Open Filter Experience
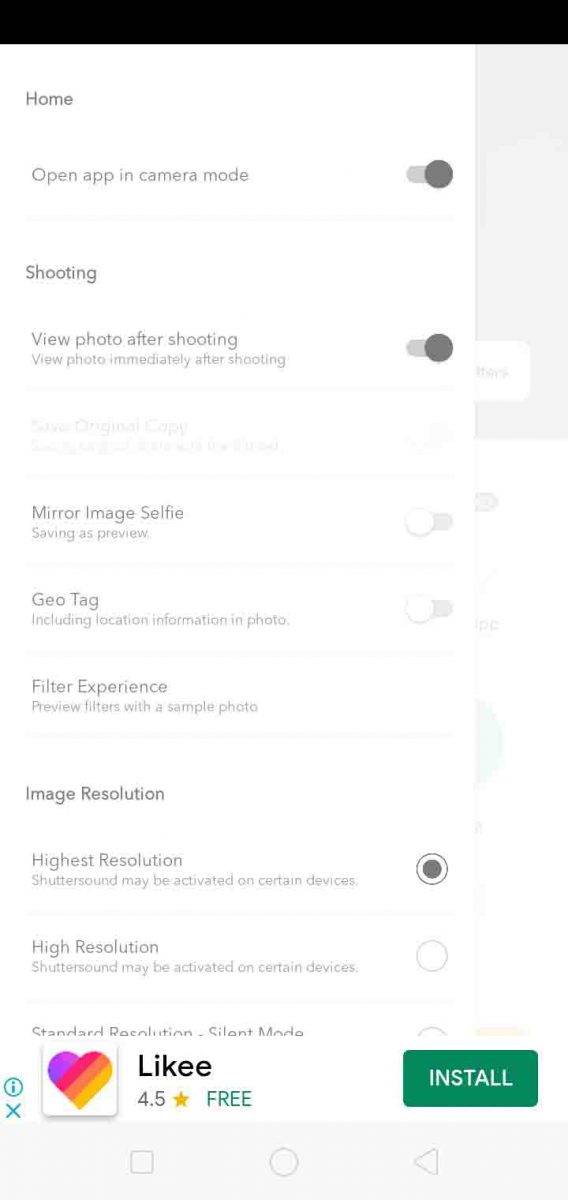The width and height of the screenshot is (568, 1200). 240,695
